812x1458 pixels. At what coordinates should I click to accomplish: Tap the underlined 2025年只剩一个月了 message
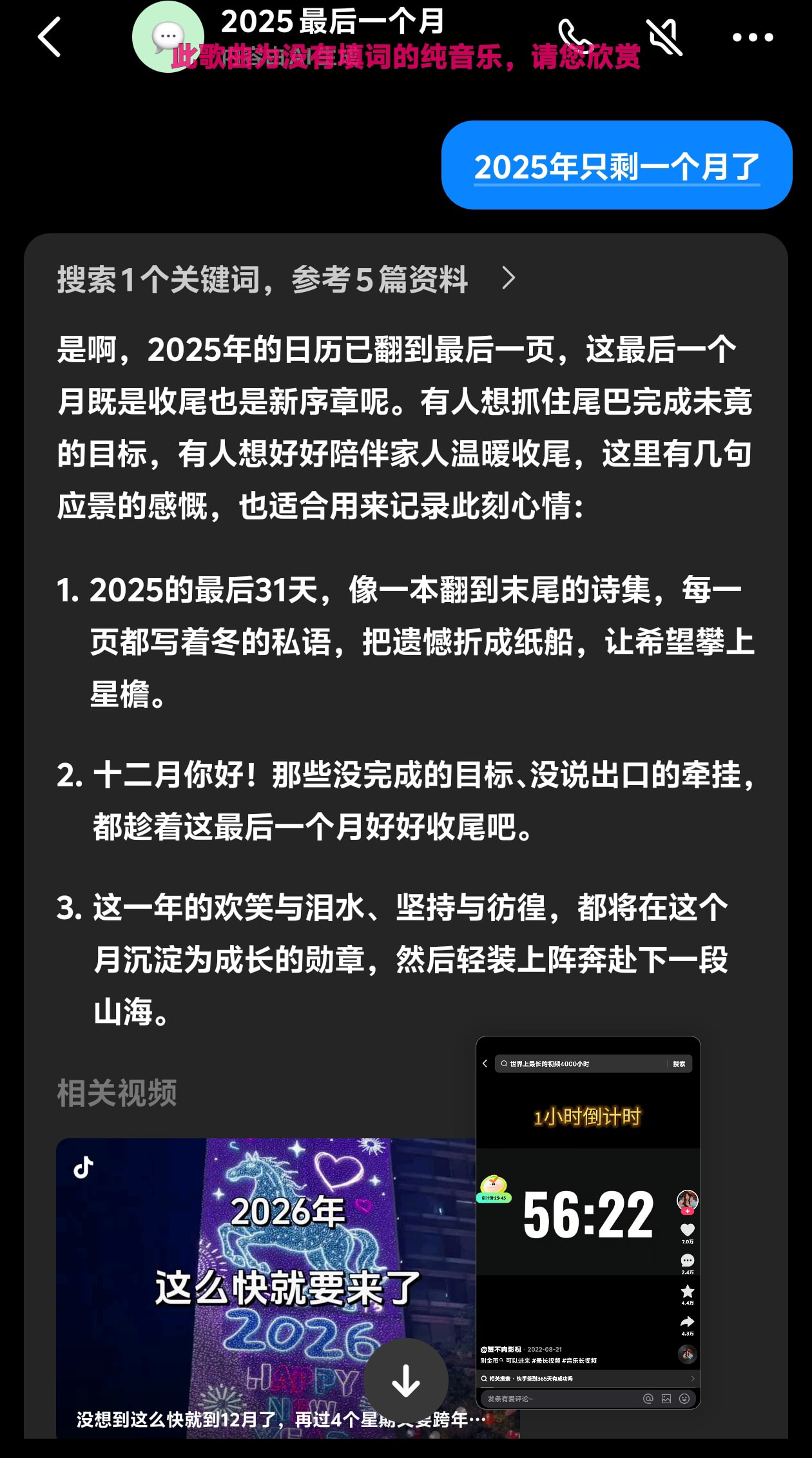coord(617,166)
